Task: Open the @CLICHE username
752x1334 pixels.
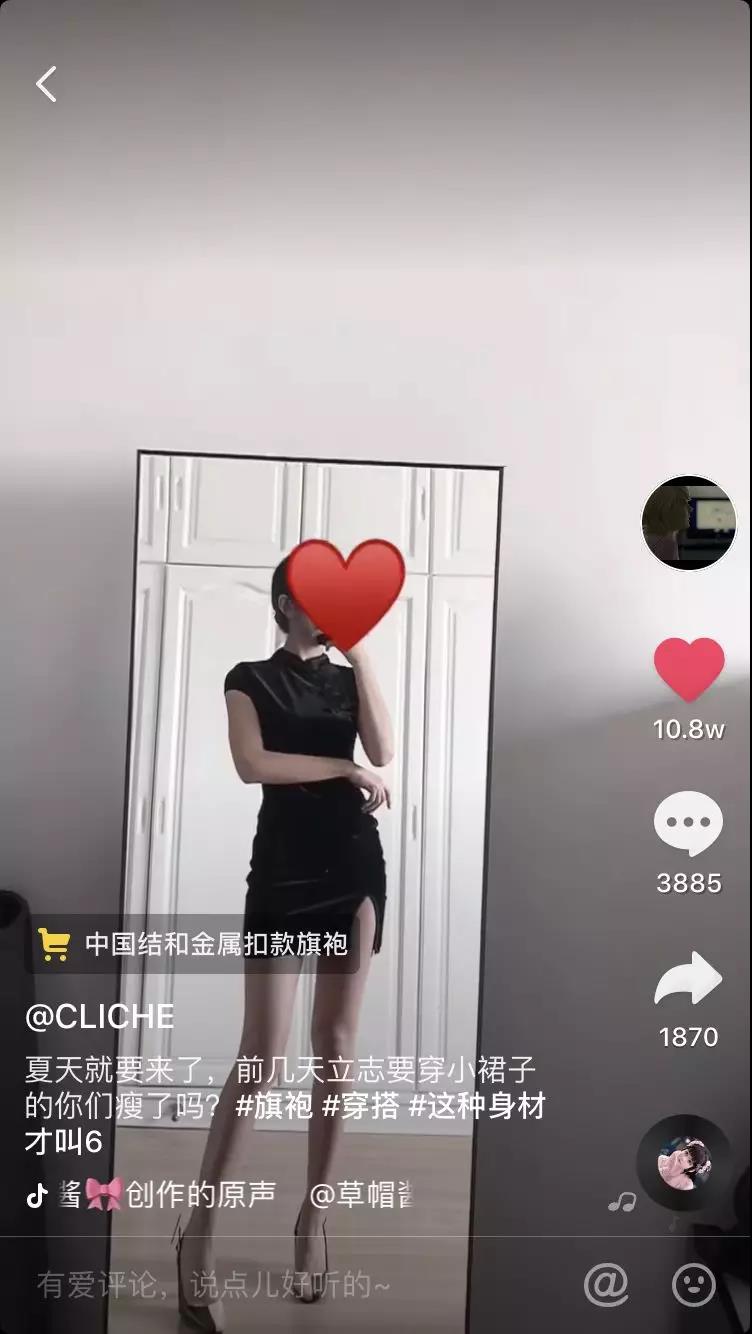Action: [x=100, y=1017]
